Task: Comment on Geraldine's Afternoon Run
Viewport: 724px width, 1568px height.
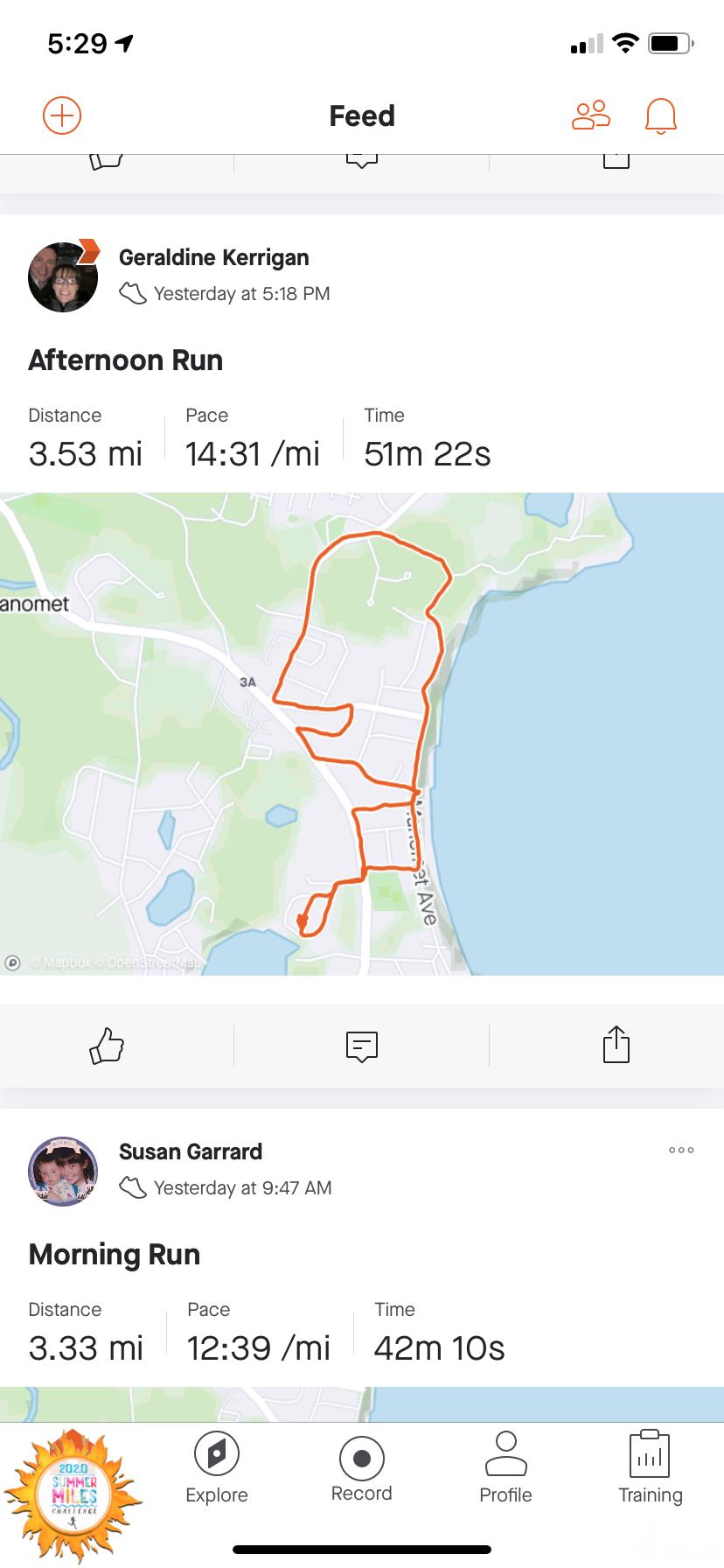Action: tap(361, 1045)
